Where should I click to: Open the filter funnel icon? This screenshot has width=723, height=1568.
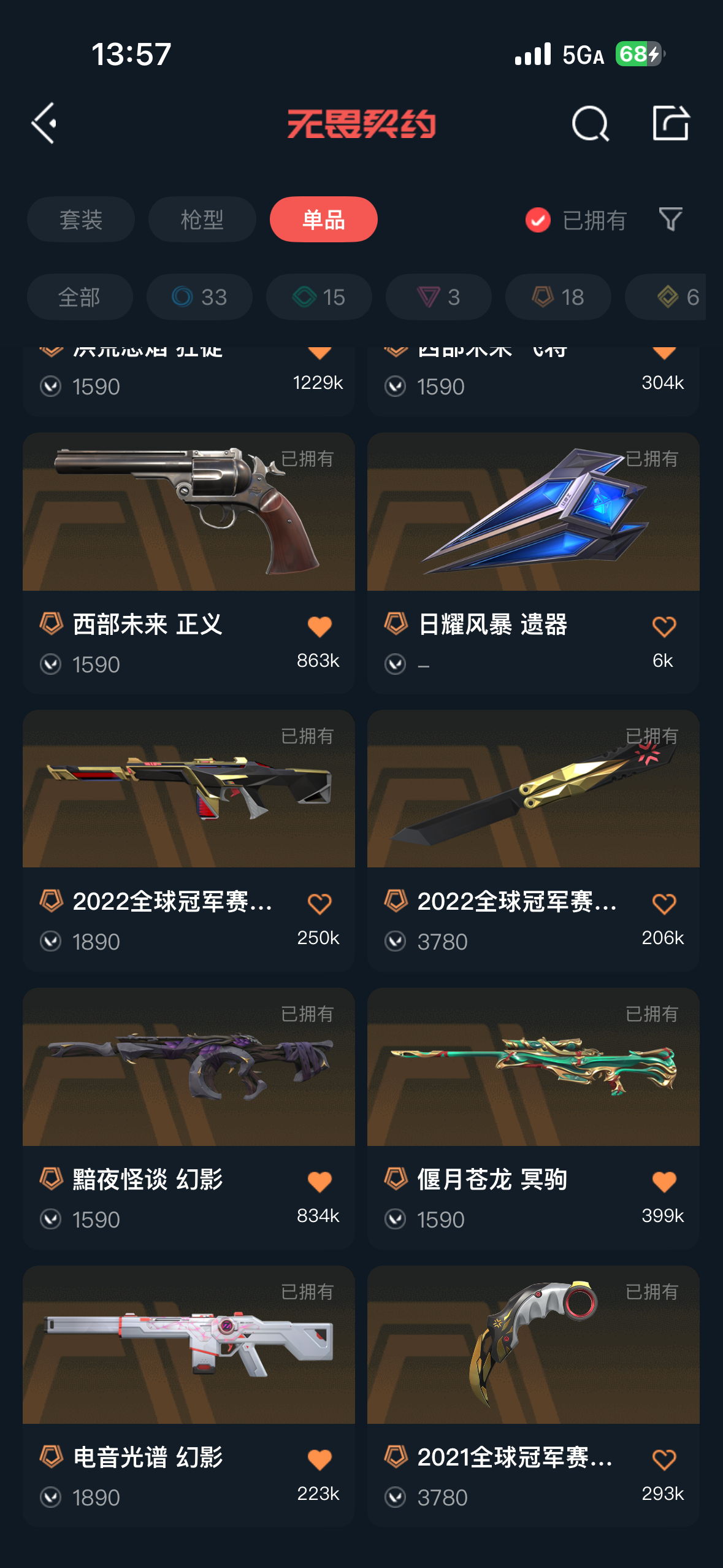670,220
